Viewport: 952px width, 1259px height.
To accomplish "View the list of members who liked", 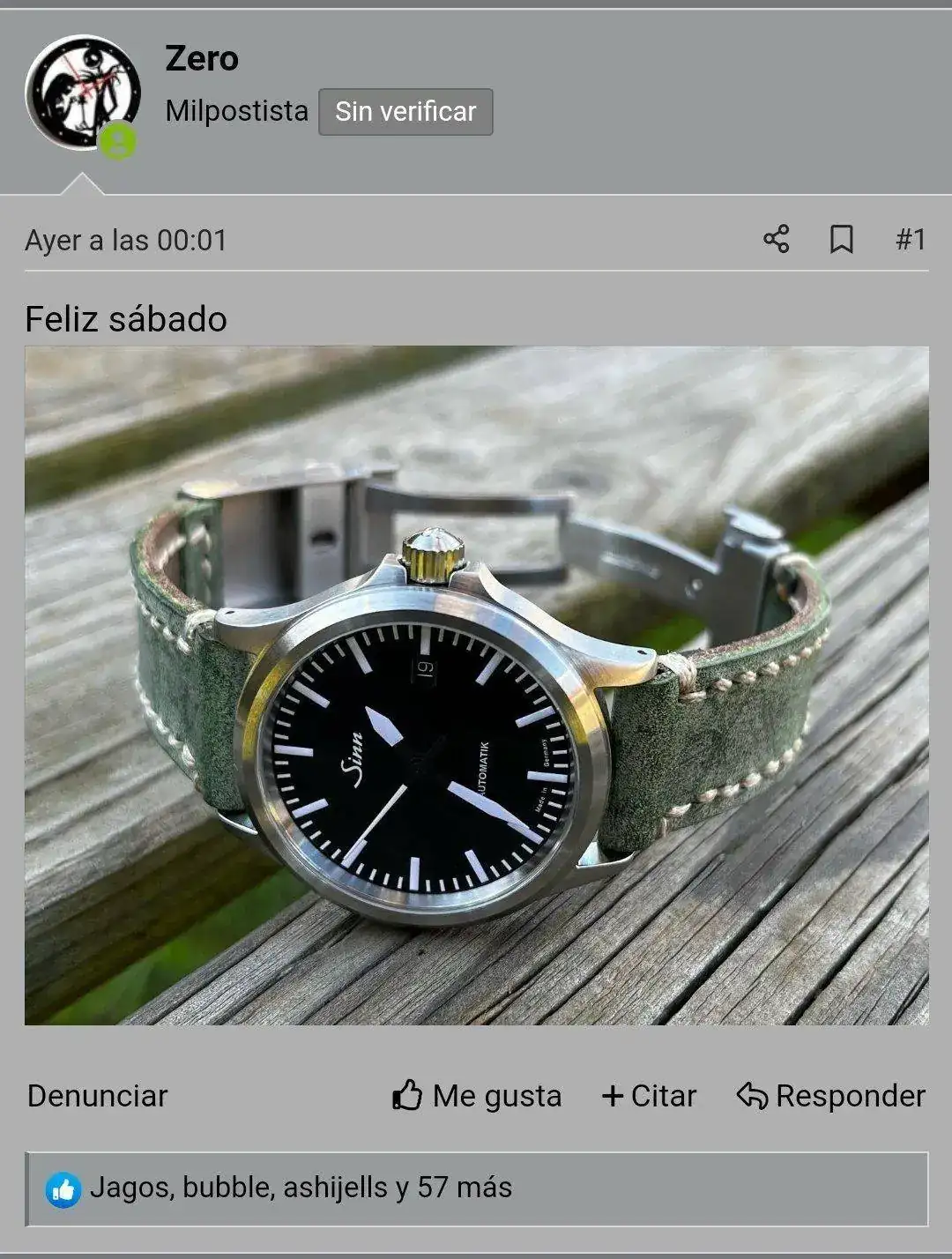I will click(301, 1188).
